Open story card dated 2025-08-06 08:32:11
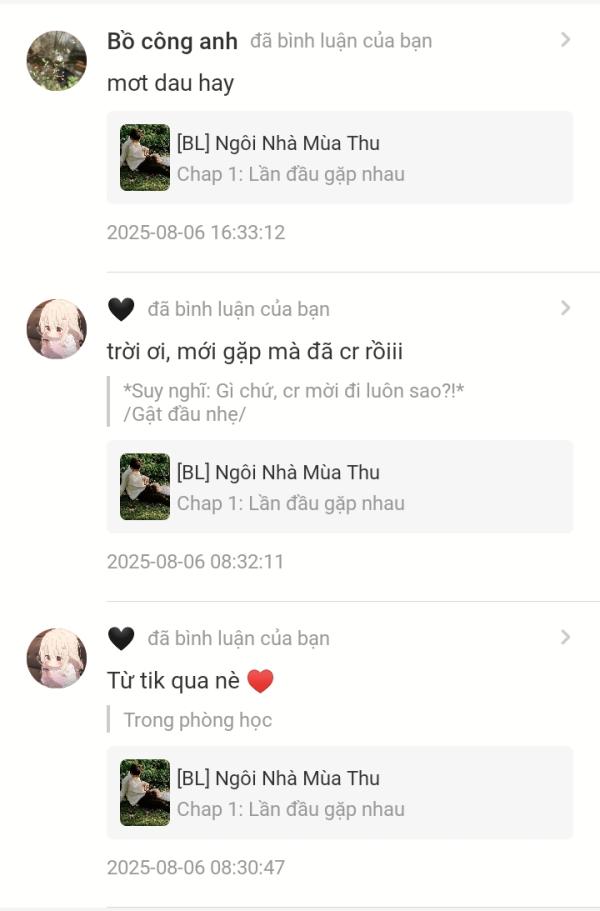 point(339,487)
